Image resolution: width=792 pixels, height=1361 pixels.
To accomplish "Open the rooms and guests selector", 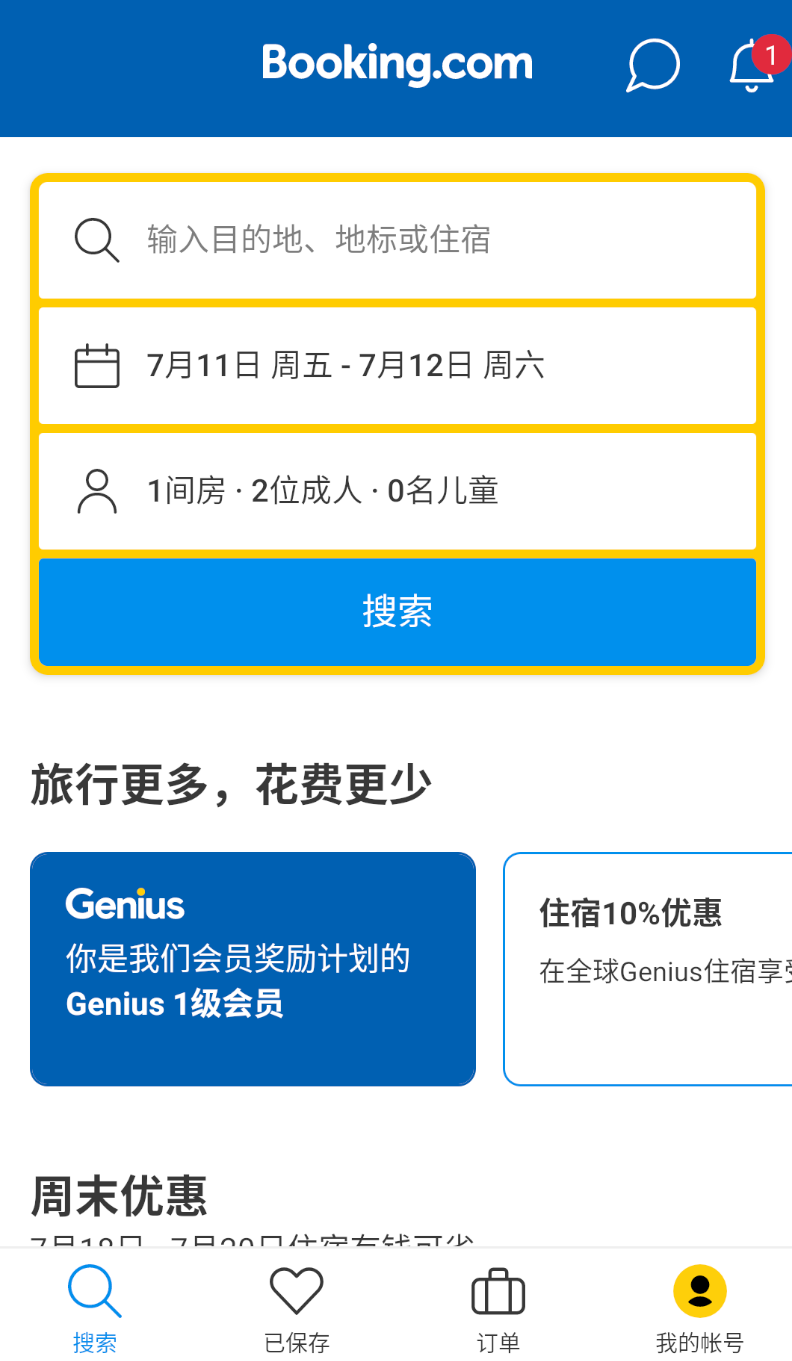I will [396, 491].
